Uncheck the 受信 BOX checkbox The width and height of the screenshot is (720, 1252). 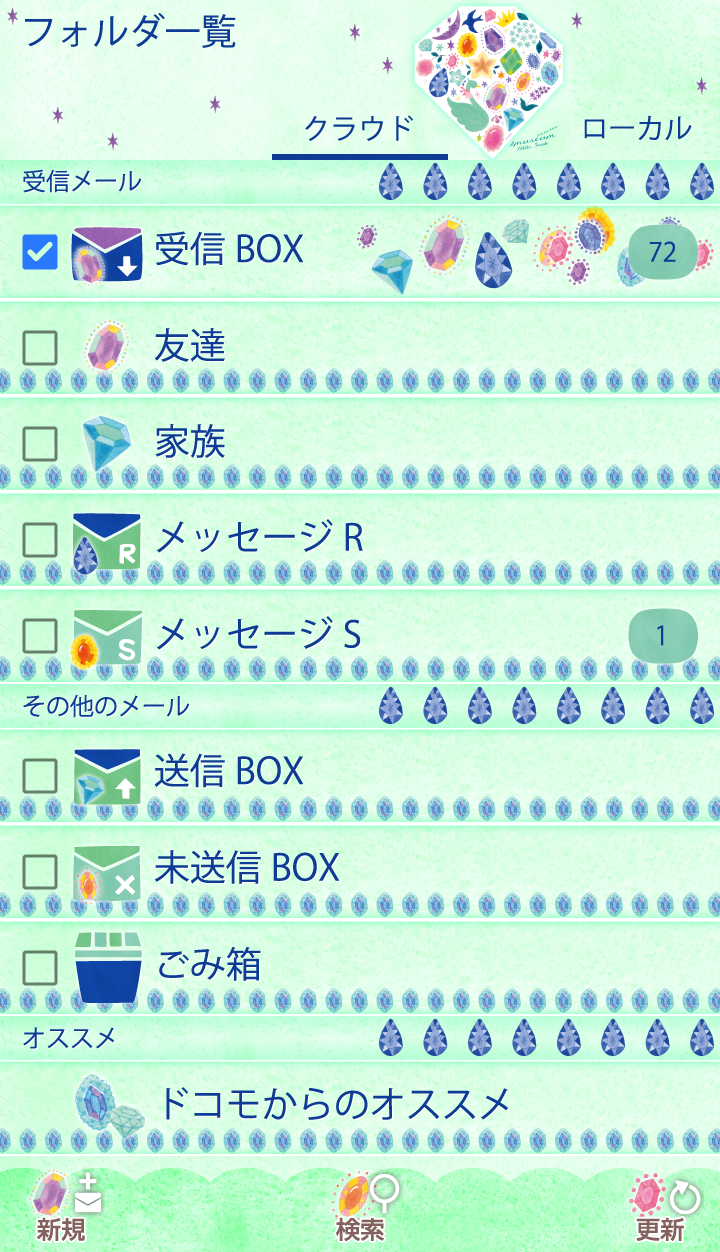pos(40,251)
